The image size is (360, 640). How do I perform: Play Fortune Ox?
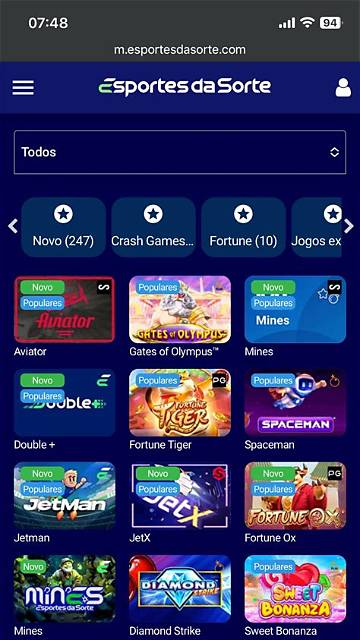point(295,496)
